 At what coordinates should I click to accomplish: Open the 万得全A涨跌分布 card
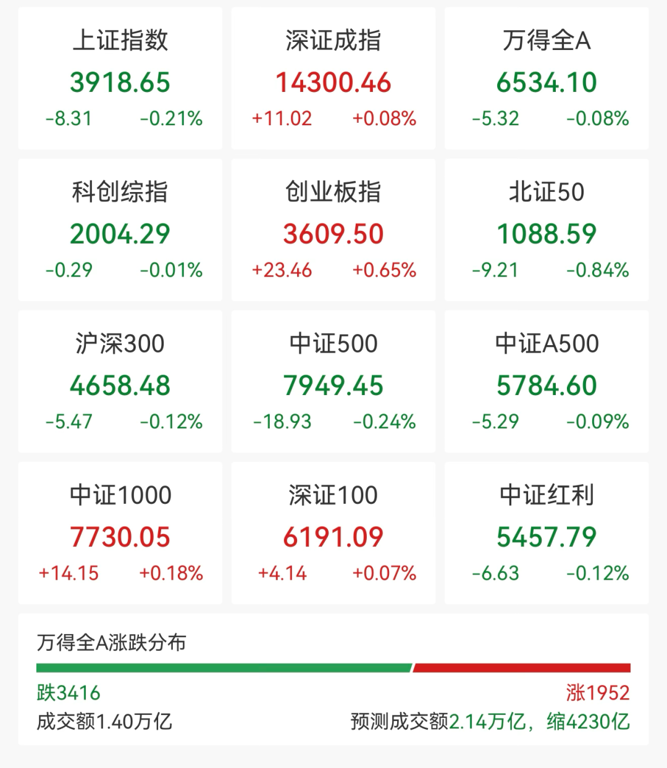(x=334, y=679)
